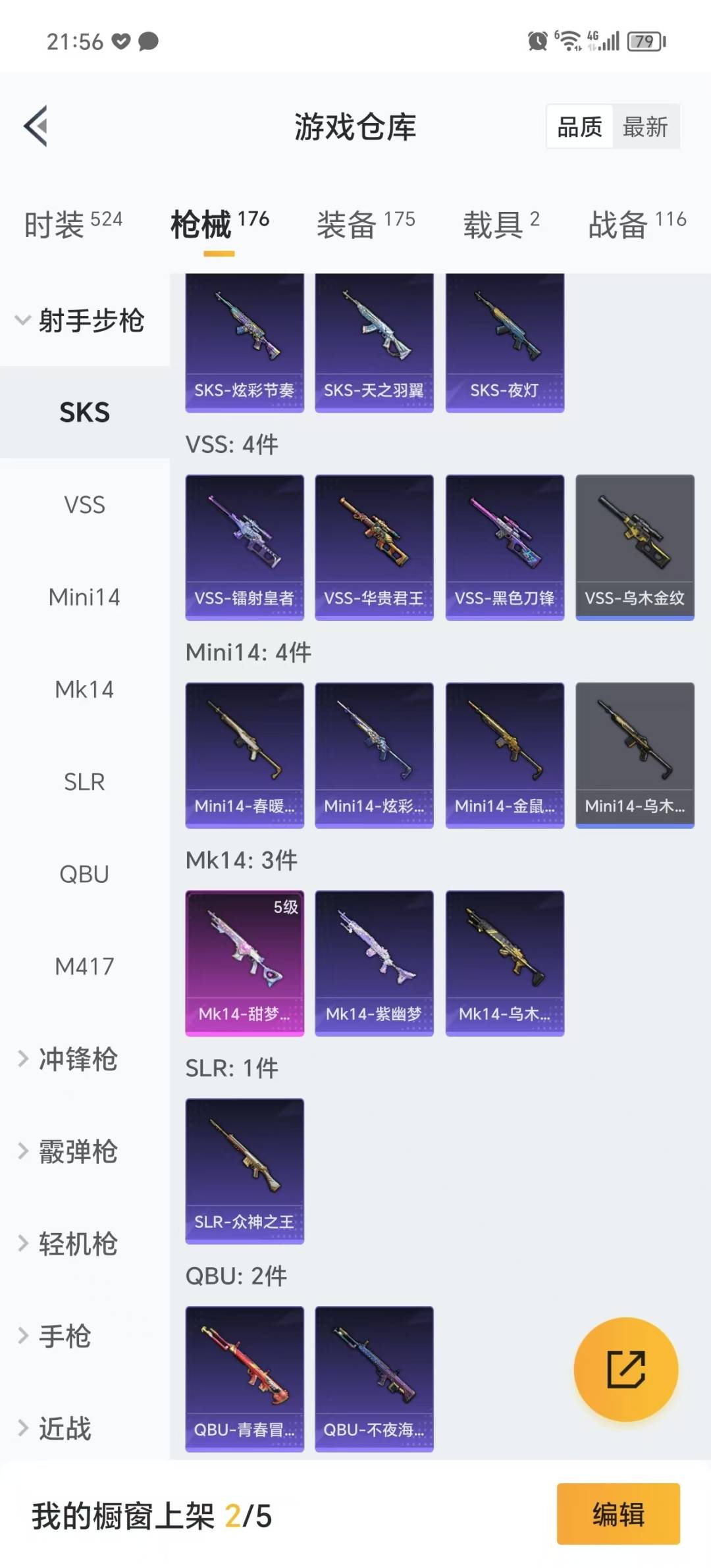Open the level 5 Mk14-甜梦 skin
711x1568 pixels.
pos(244,962)
